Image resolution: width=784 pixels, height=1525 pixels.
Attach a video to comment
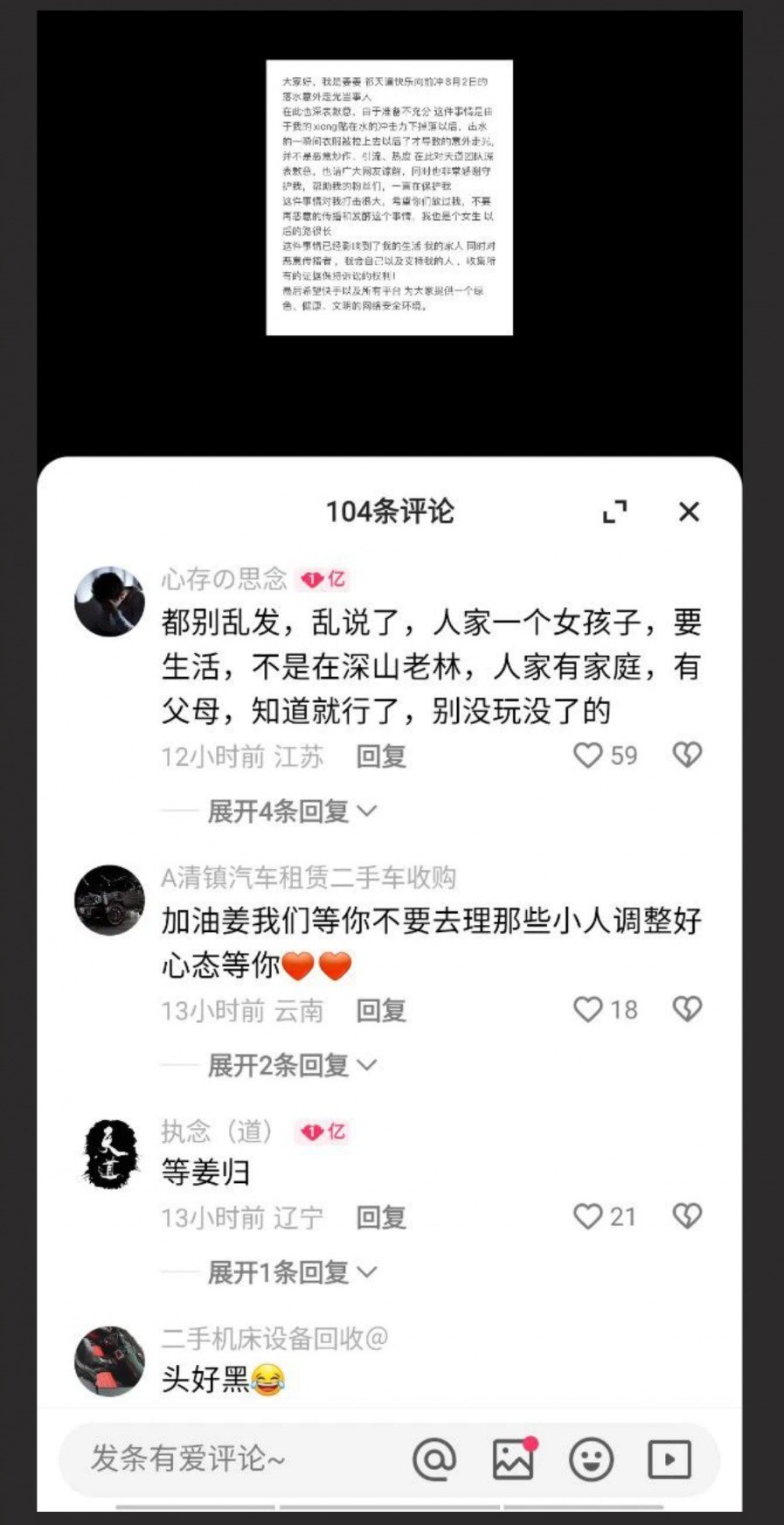[x=669, y=1459]
